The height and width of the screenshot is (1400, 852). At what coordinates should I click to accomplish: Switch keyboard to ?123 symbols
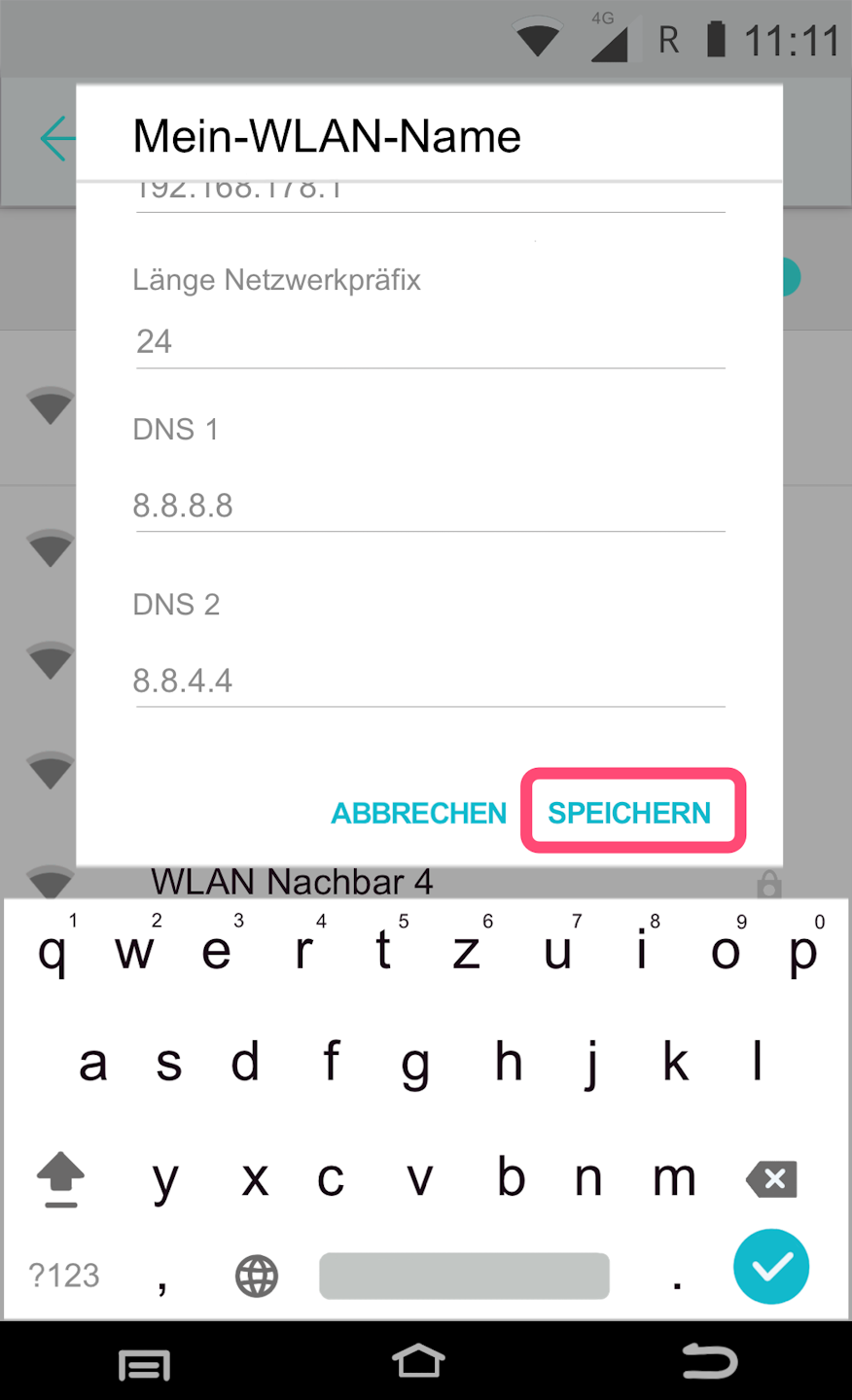[x=64, y=1276]
